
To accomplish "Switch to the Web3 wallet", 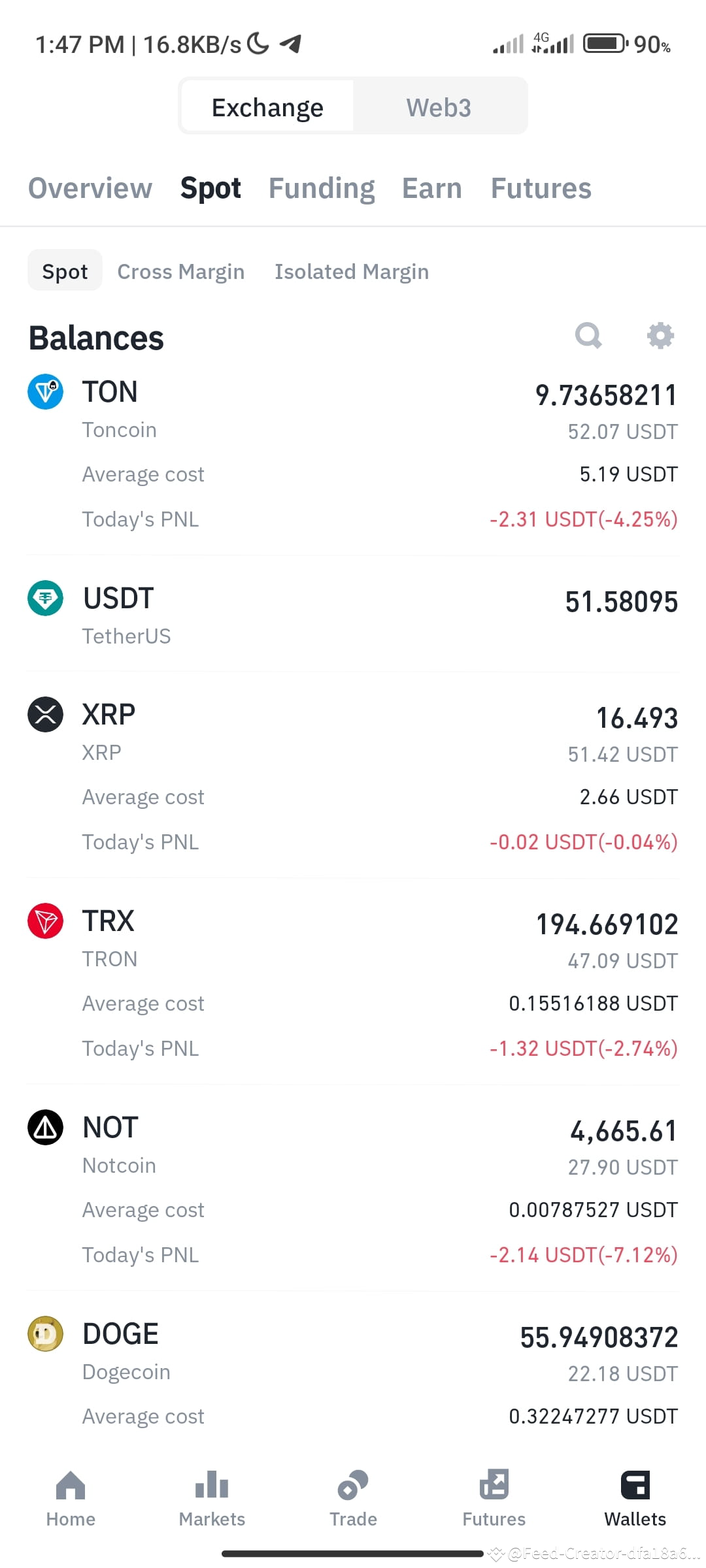I will (439, 107).
